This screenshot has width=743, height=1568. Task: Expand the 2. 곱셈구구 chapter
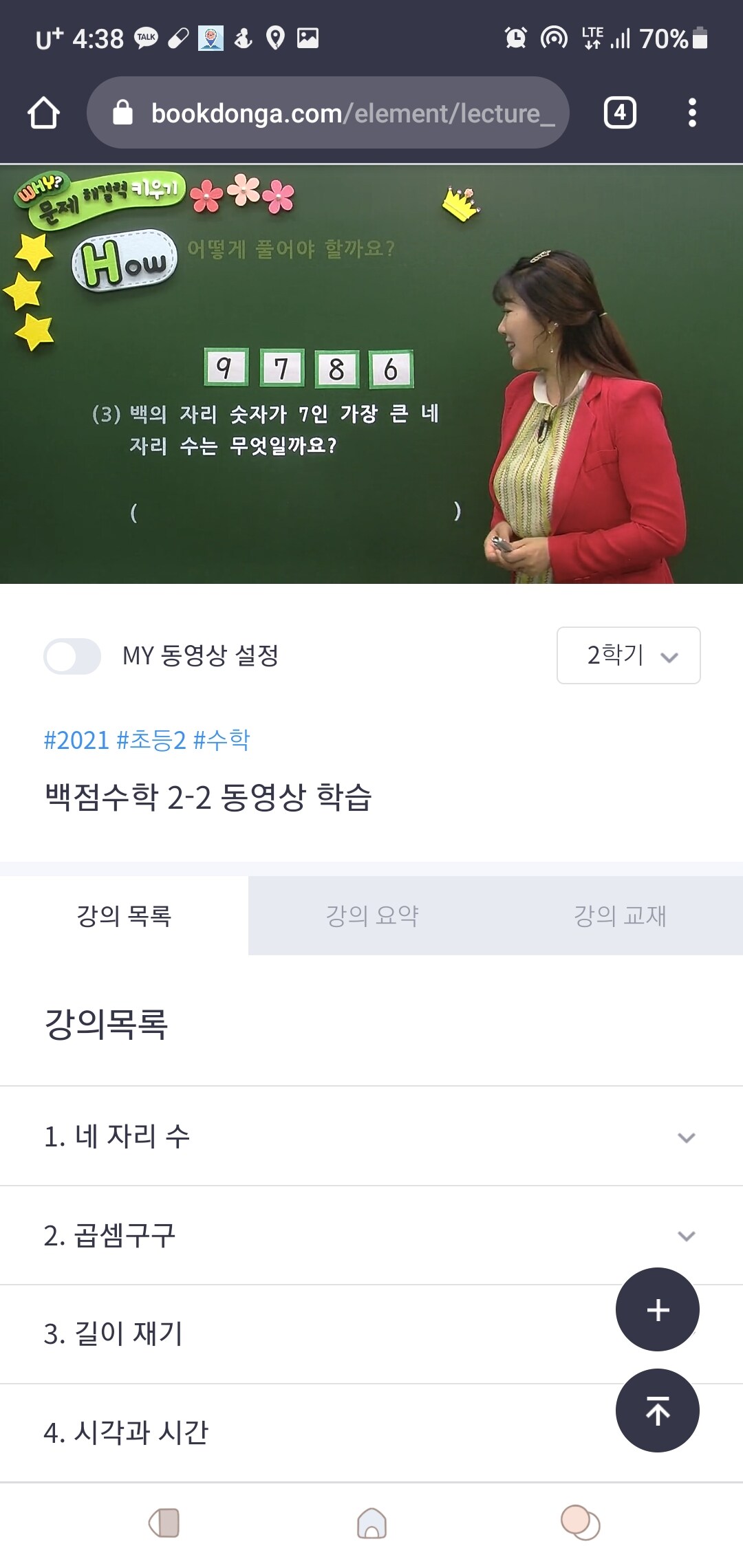[x=371, y=1236]
